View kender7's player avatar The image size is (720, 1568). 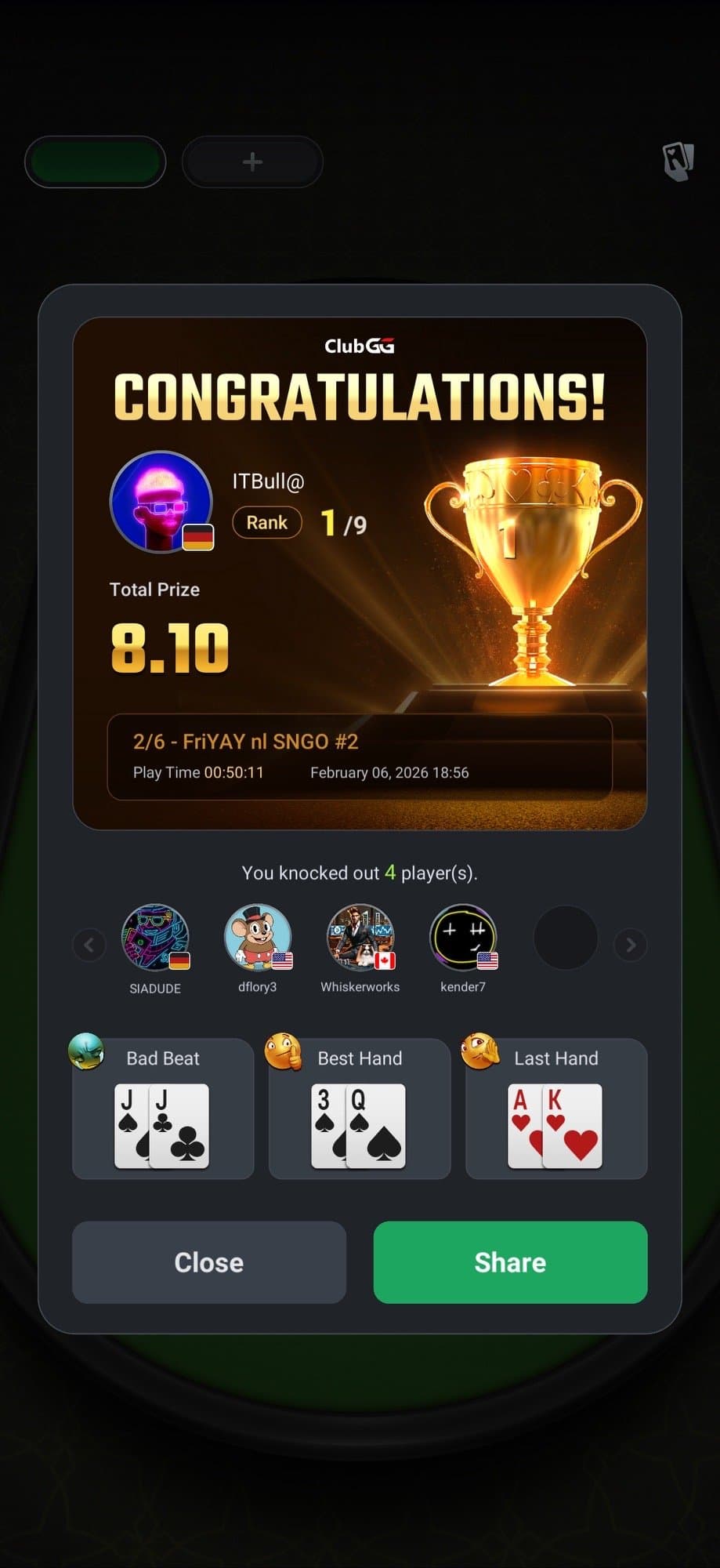click(x=463, y=936)
